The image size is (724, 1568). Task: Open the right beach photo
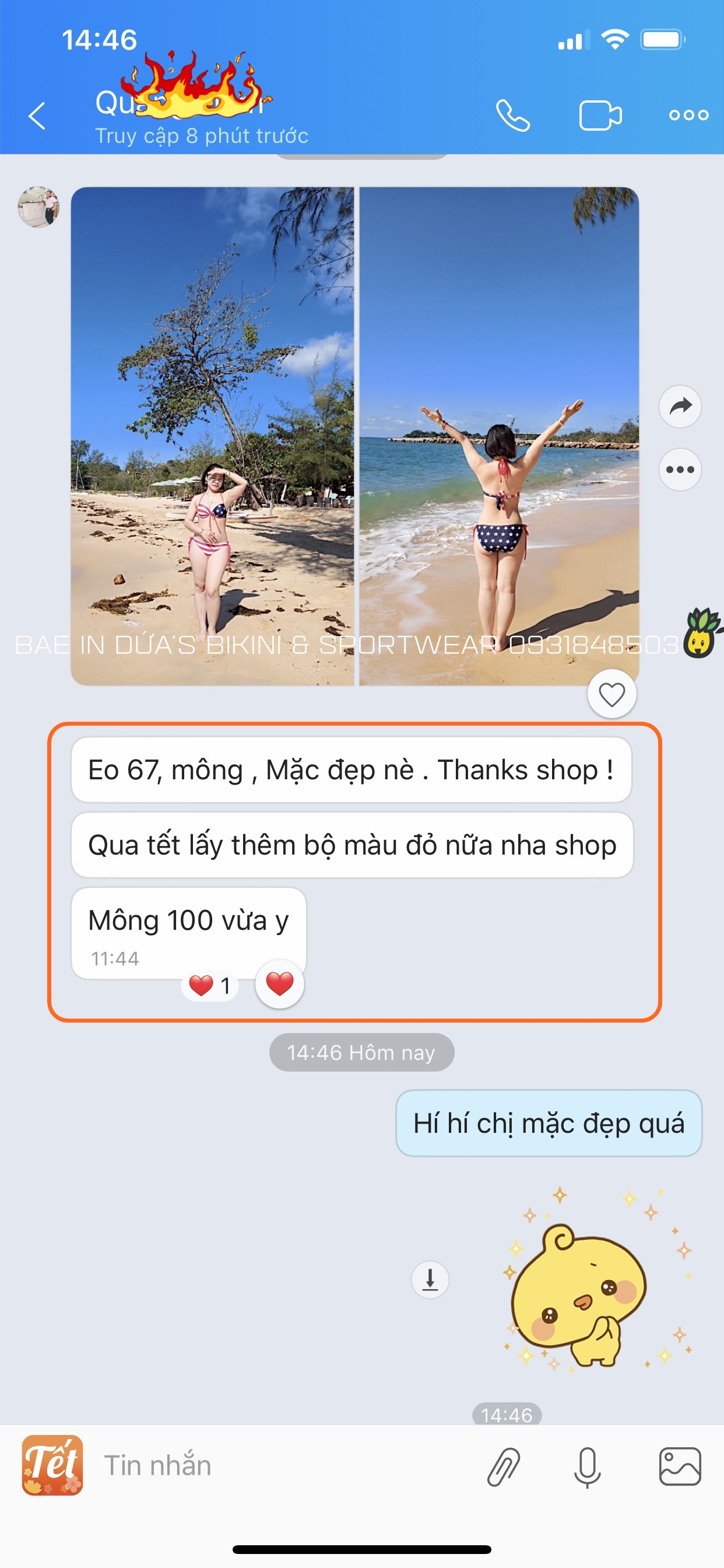[498, 436]
